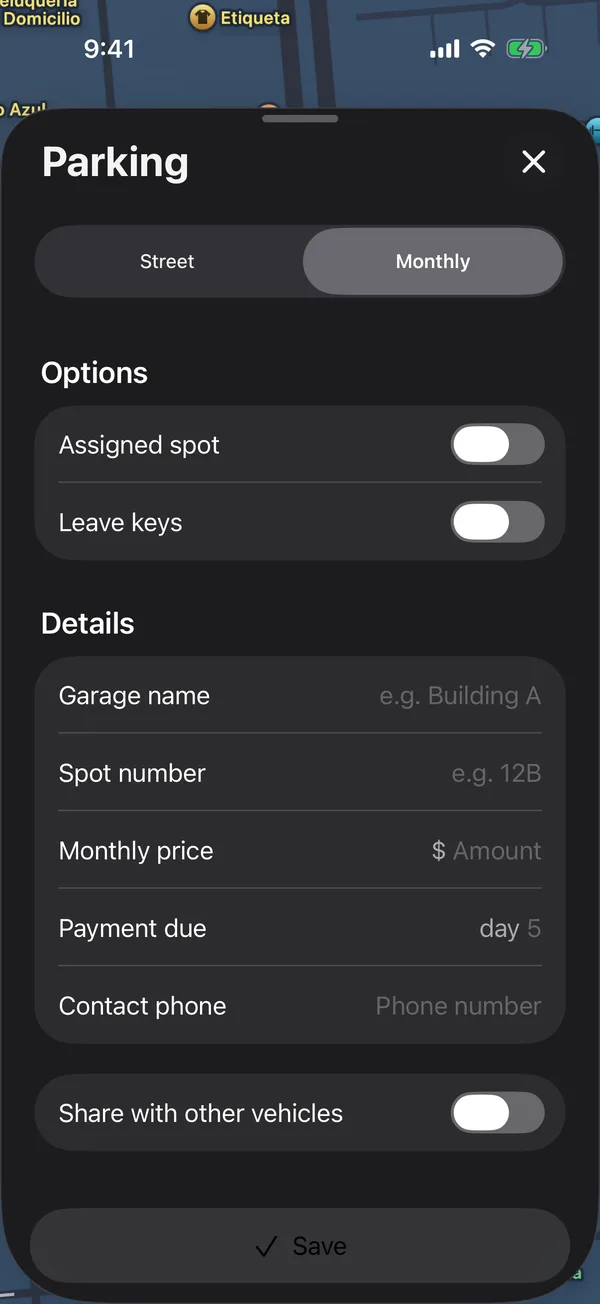Save the parking details
Viewport: 600px width, 1304px height.
point(300,1246)
